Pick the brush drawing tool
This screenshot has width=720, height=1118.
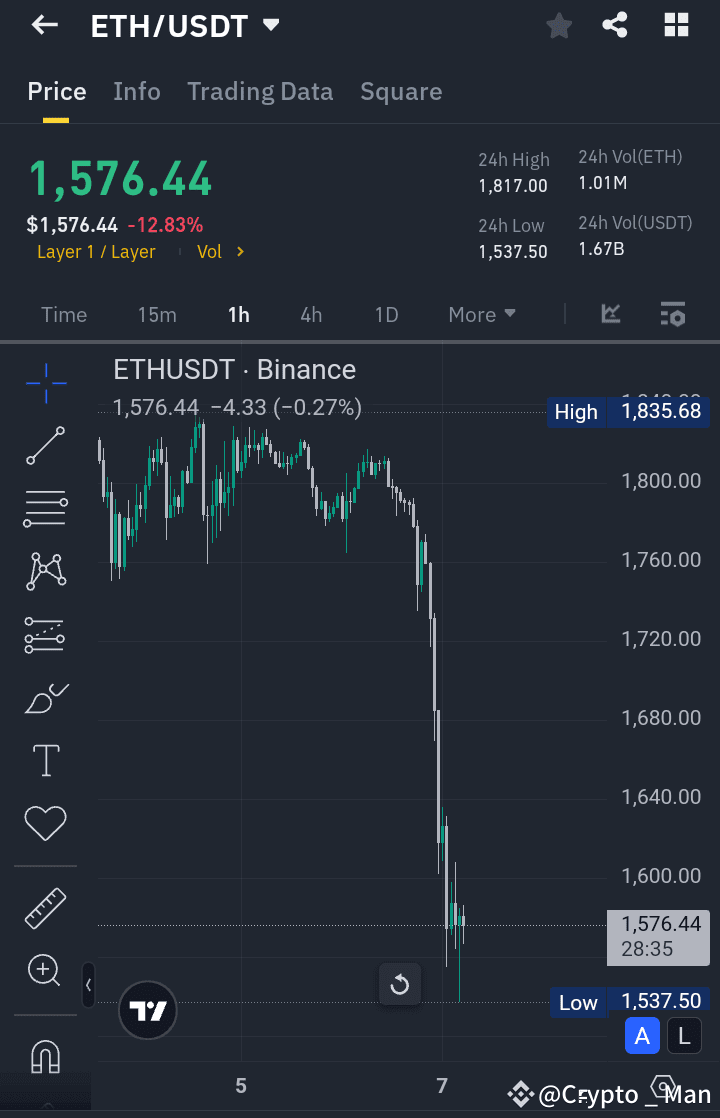(x=45, y=697)
